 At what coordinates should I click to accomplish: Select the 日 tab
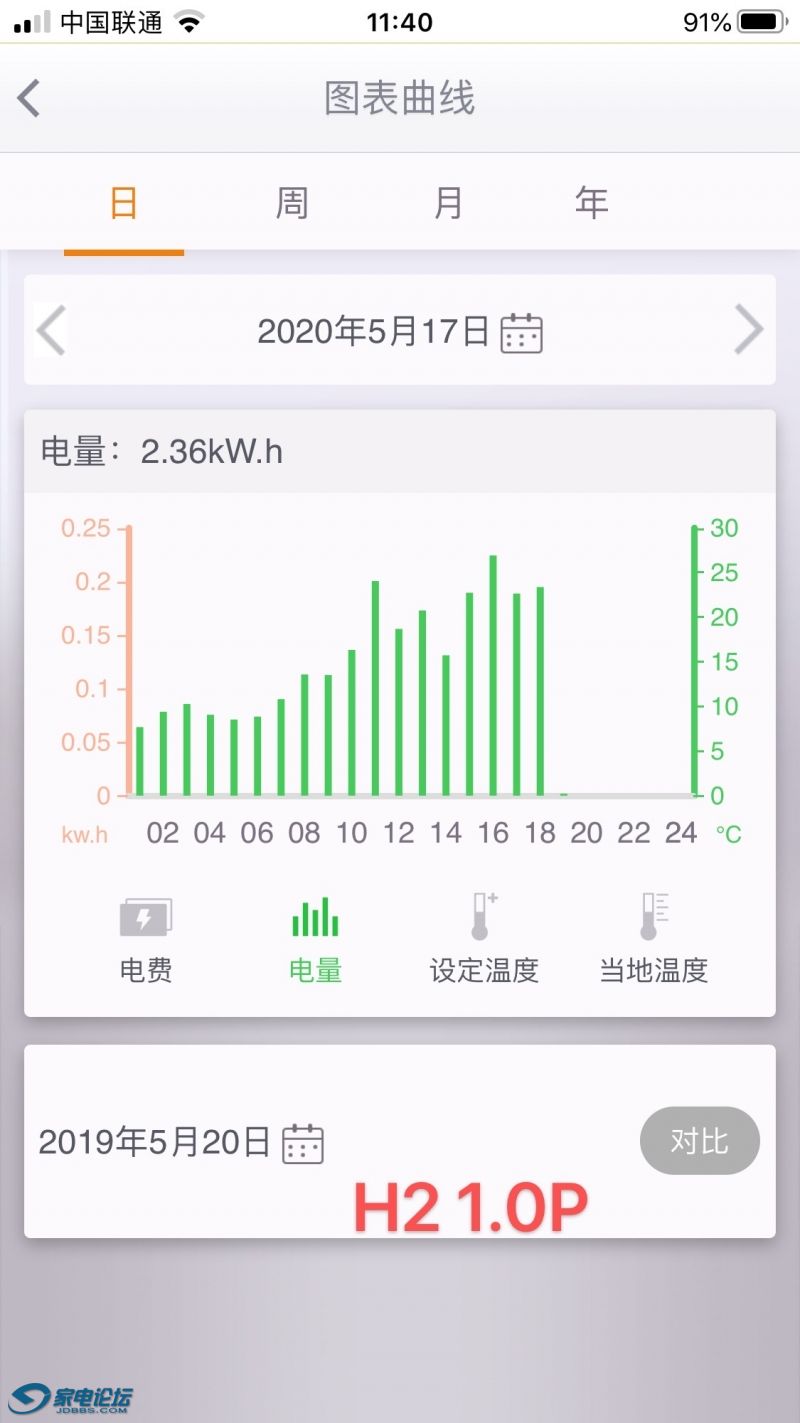[x=123, y=203]
